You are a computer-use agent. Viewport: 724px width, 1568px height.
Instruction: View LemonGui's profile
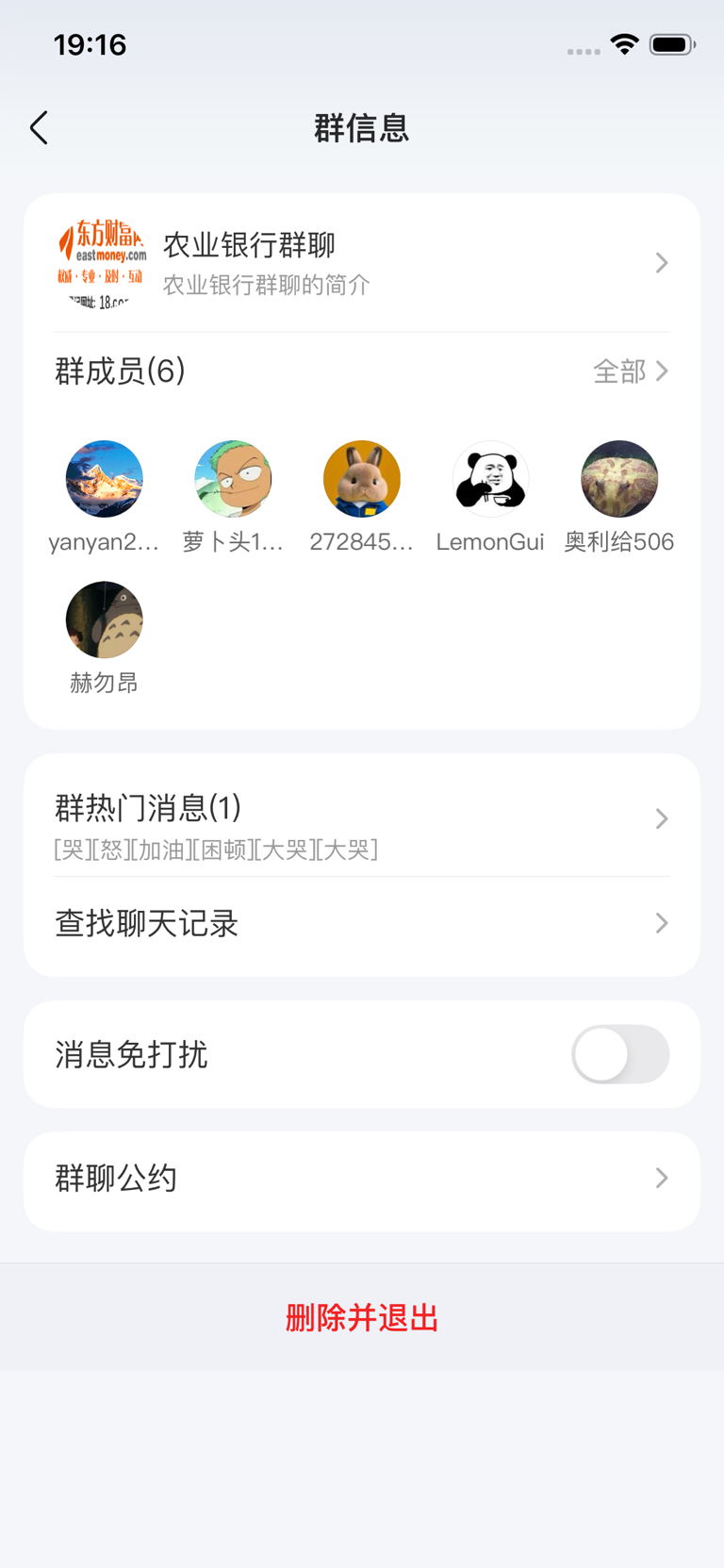(x=490, y=479)
